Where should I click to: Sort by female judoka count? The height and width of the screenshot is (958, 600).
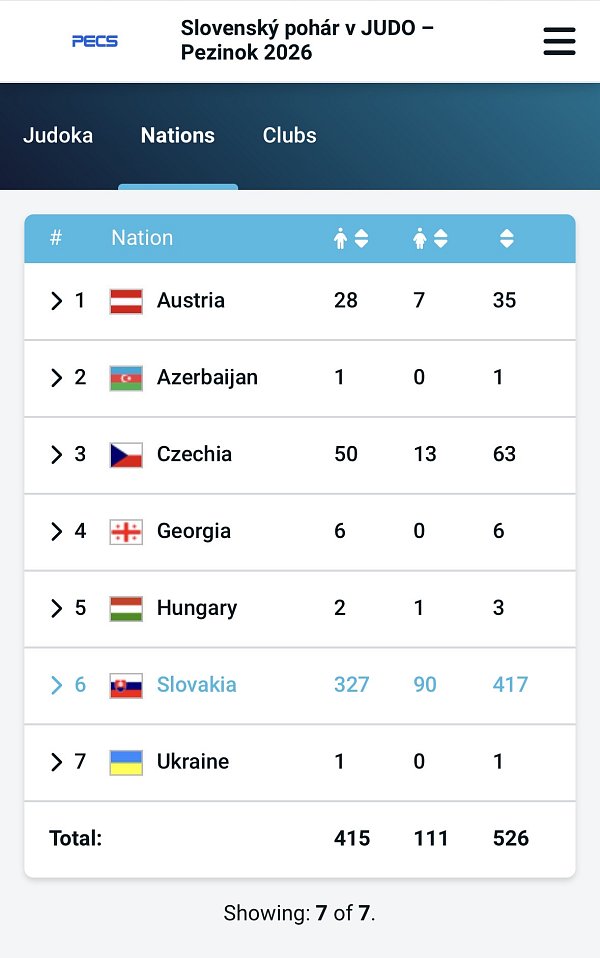(x=430, y=239)
